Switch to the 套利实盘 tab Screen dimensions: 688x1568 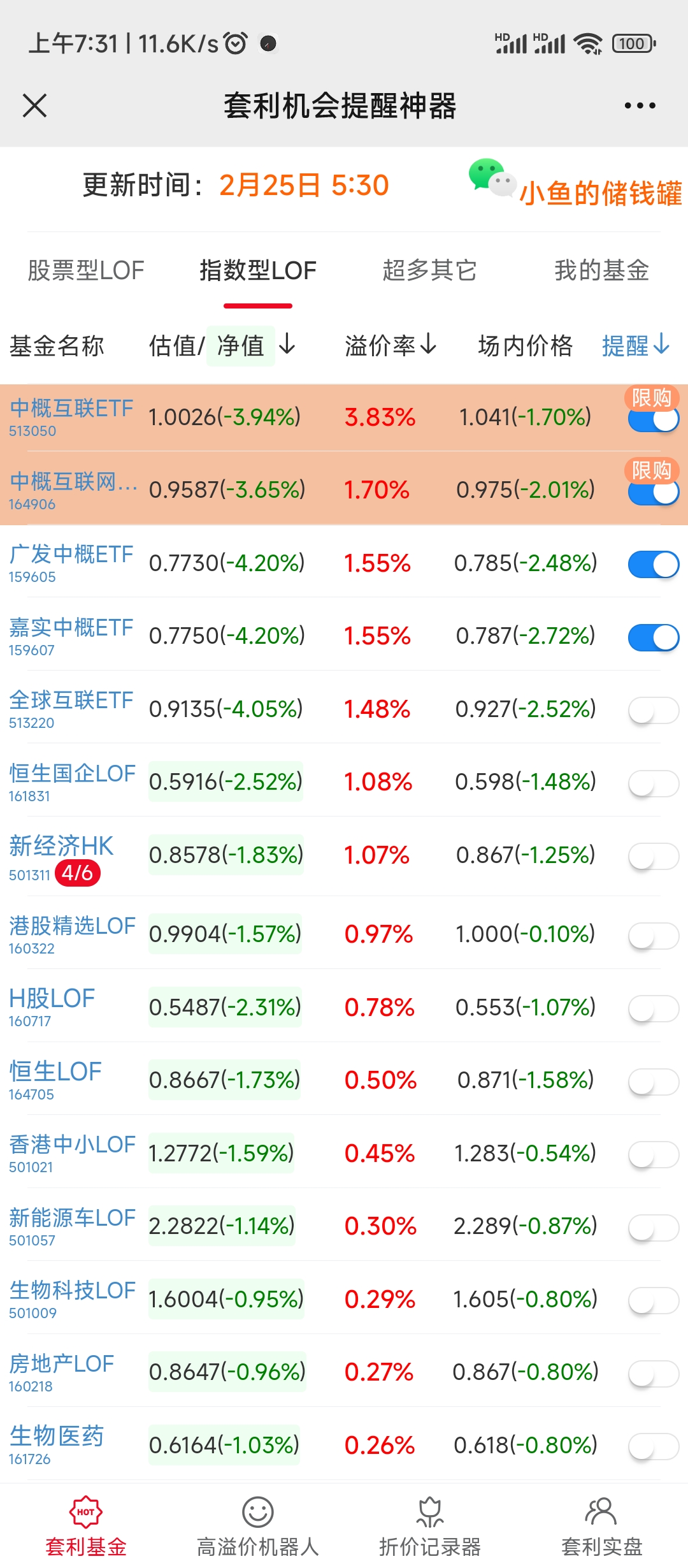pyautogui.click(x=602, y=1527)
